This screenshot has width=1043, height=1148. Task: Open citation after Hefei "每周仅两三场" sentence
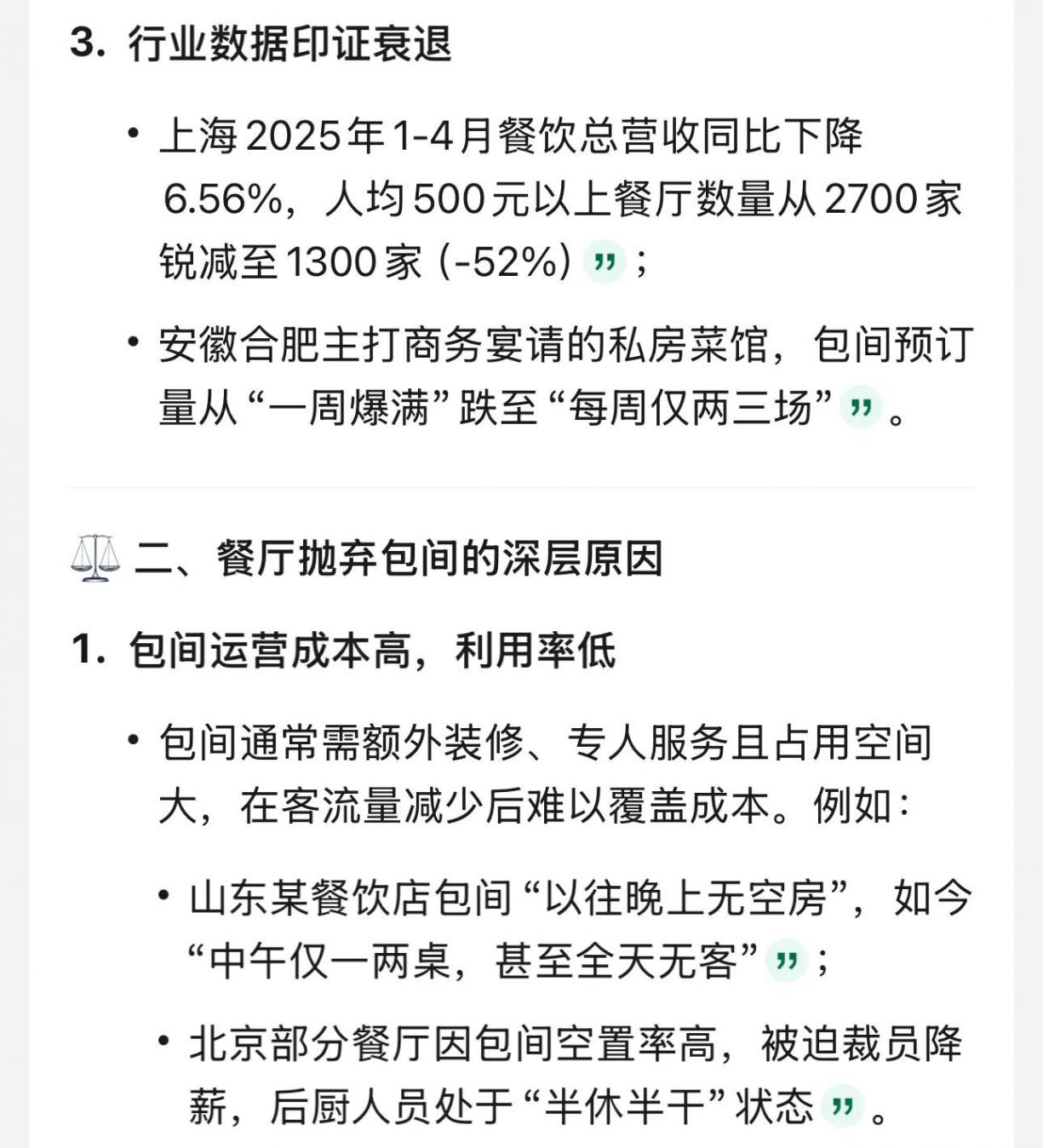[860, 408]
